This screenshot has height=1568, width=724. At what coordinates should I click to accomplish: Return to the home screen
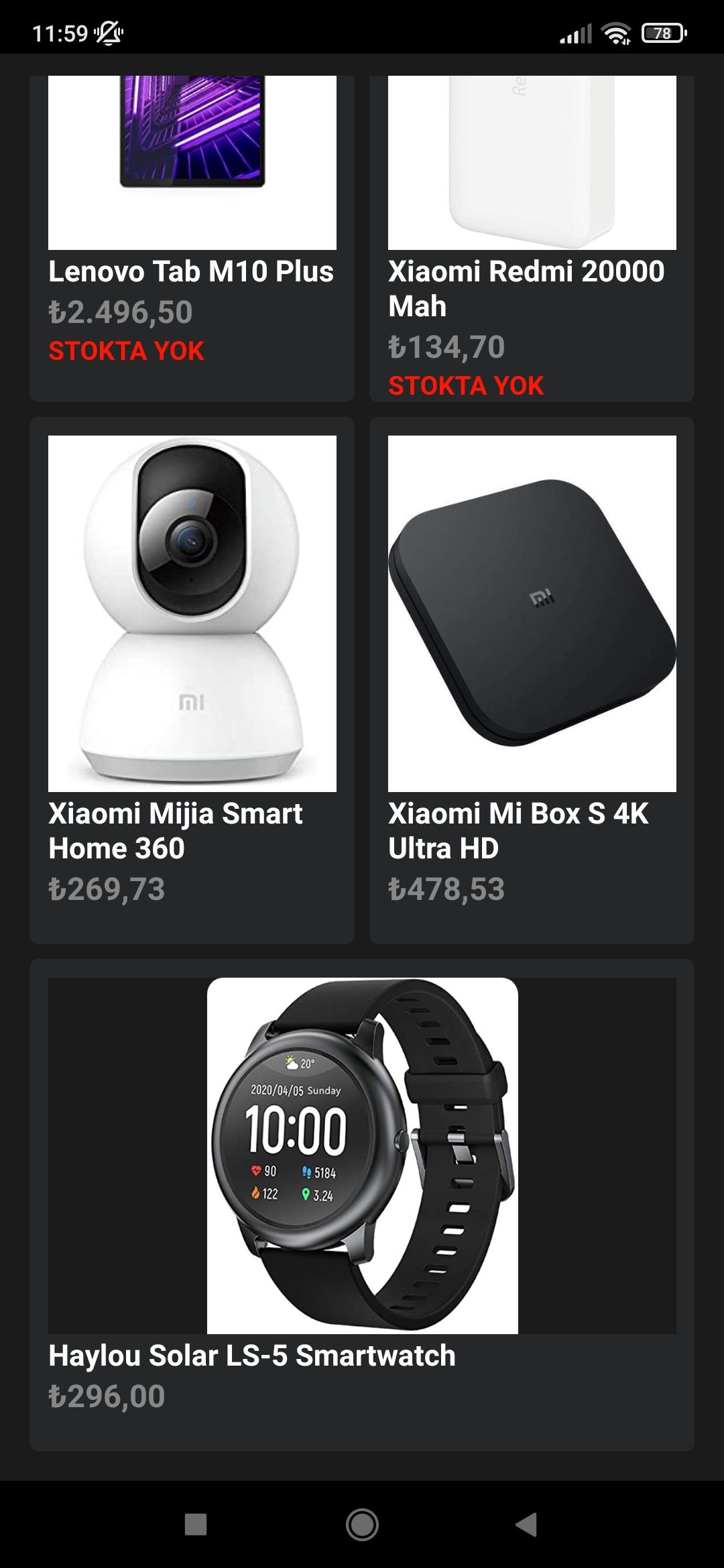tap(362, 1524)
